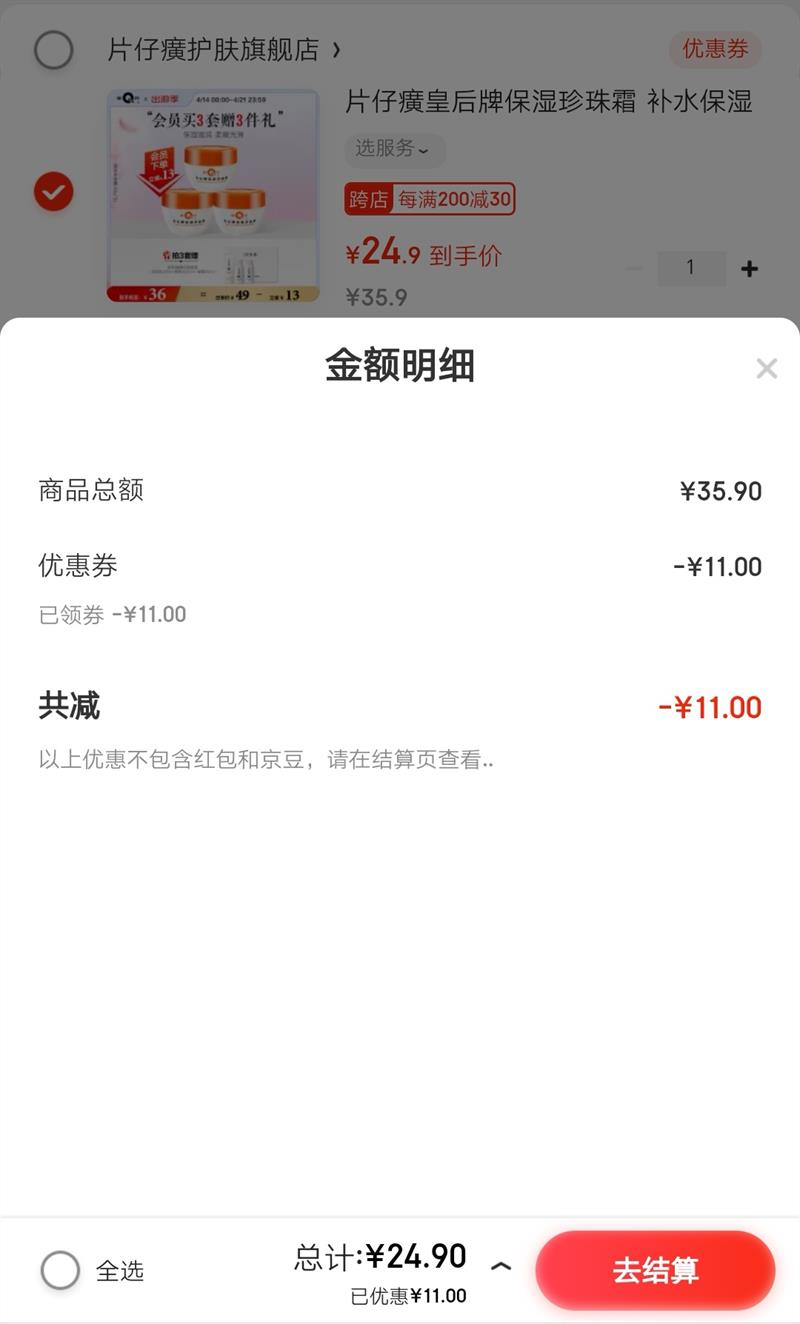Image resolution: width=800 pixels, height=1324 pixels.
Task: Open the 片仔癀护肤旗舰店 store page
Action: (224, 49)
